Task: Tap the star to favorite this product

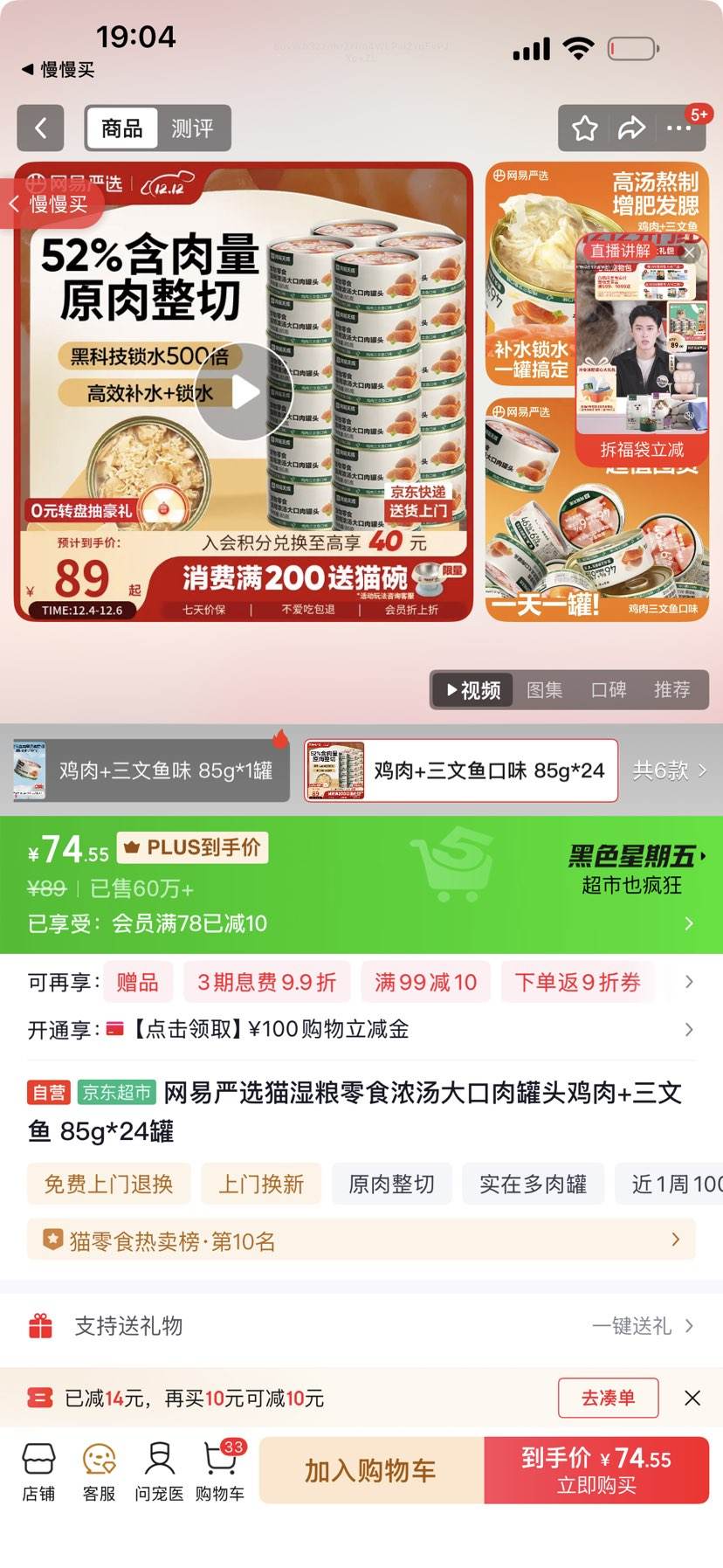Action: [583, 128]
